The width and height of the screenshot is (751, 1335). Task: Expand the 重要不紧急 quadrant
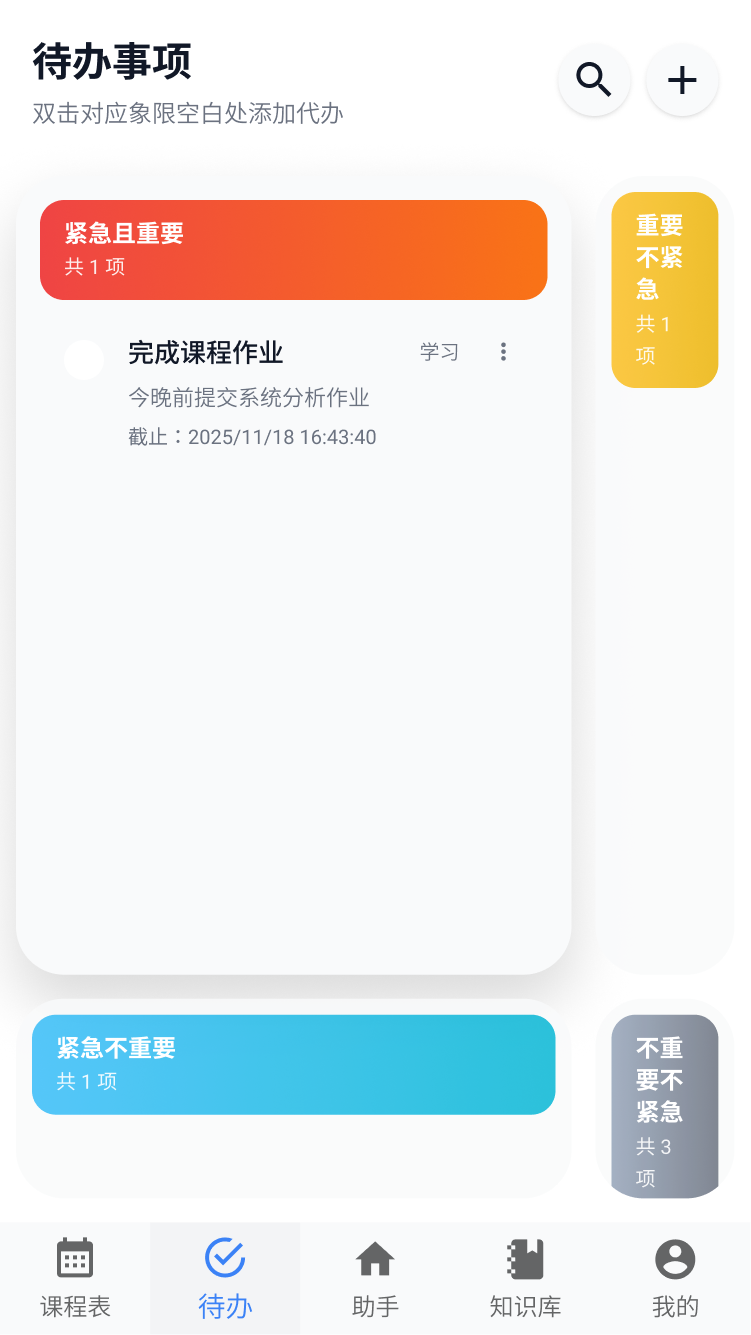coord(665,290)
